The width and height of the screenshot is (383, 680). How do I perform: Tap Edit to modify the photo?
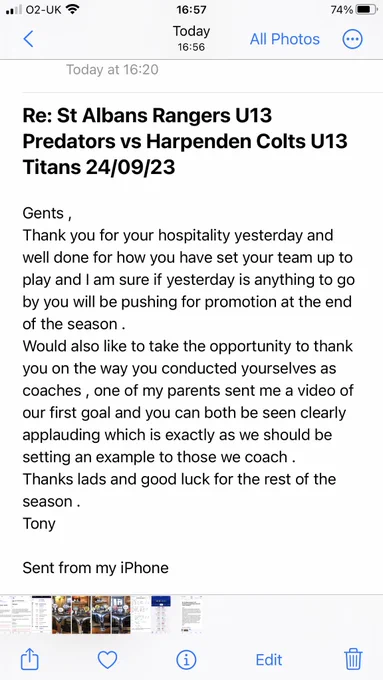[269, 660]
